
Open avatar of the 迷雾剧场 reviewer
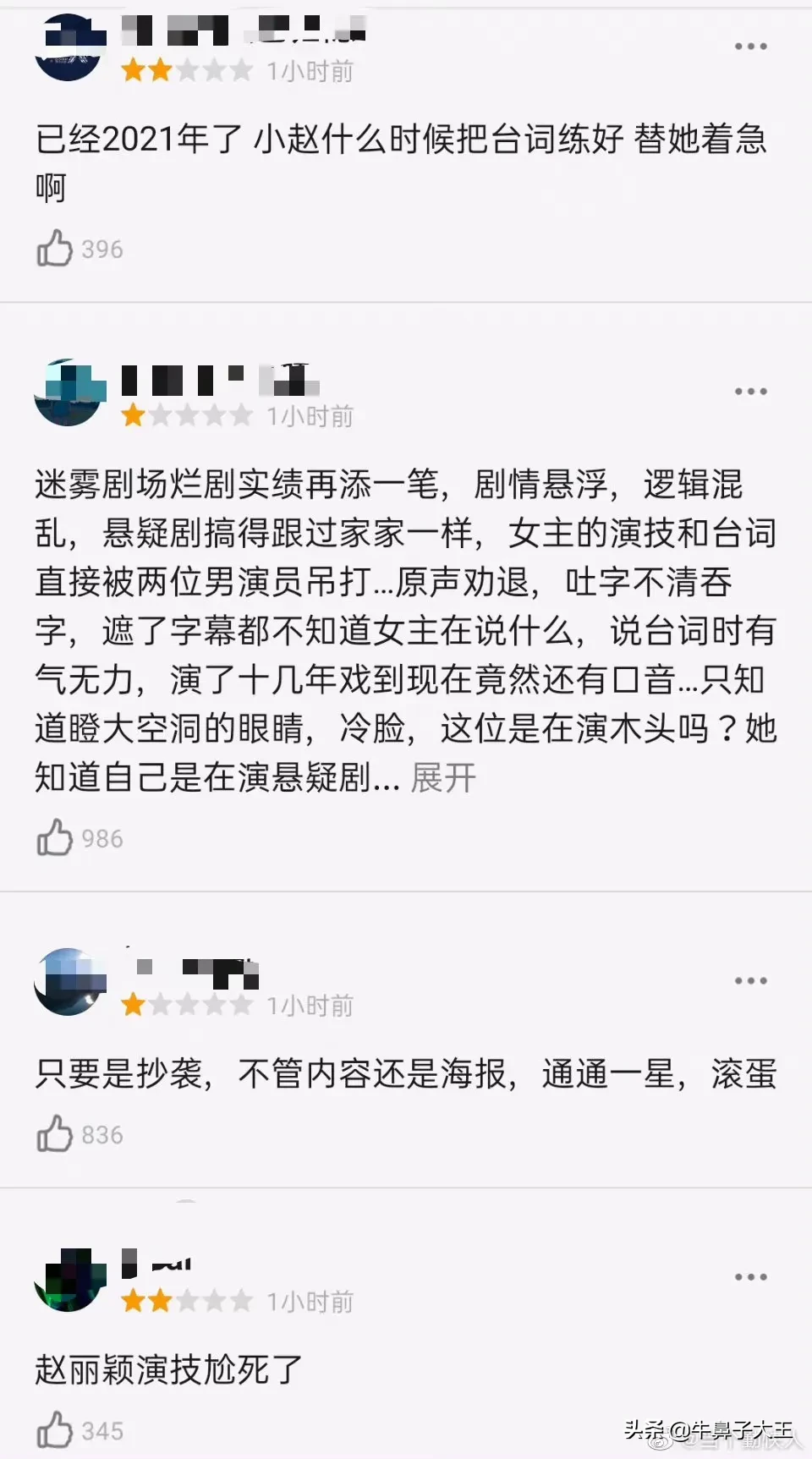(x=69, y=392)
